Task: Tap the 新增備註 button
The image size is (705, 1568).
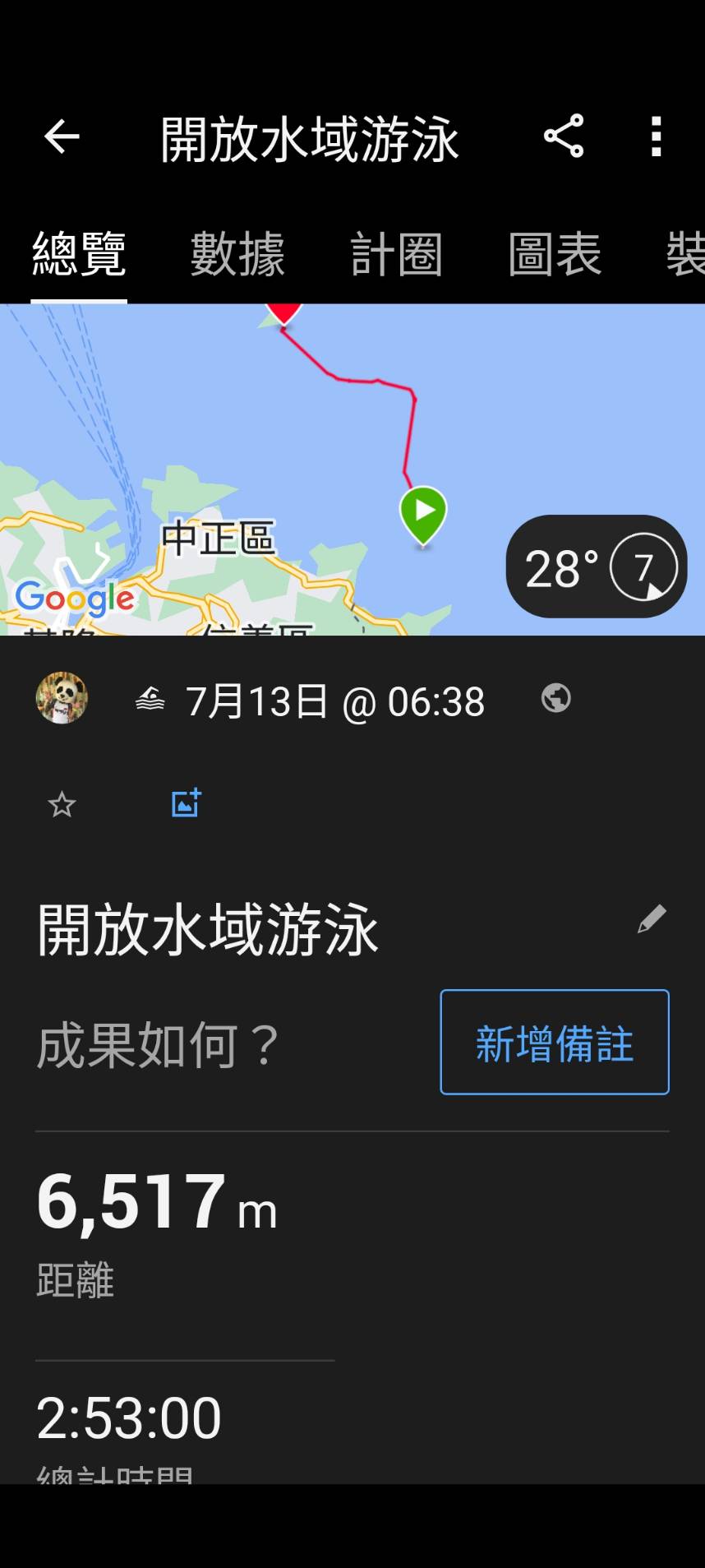Action: click(555, 1043)
